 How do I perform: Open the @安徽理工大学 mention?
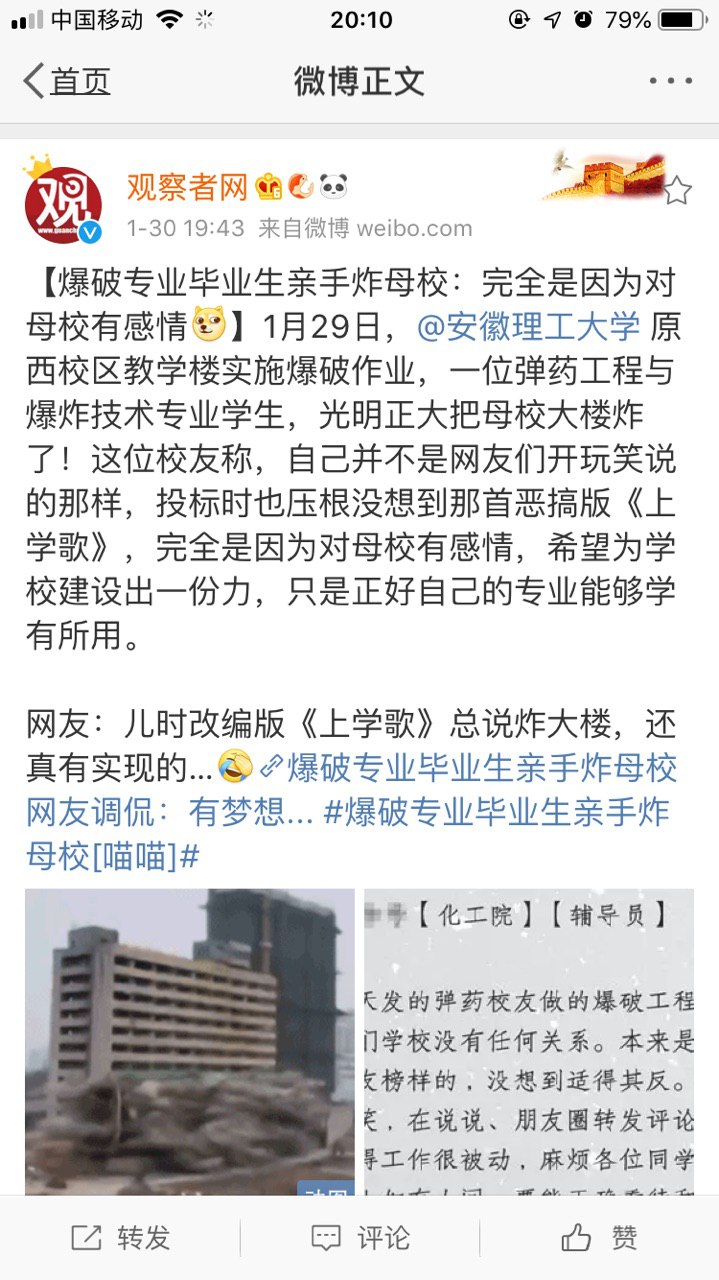click(x=528, y=327)
